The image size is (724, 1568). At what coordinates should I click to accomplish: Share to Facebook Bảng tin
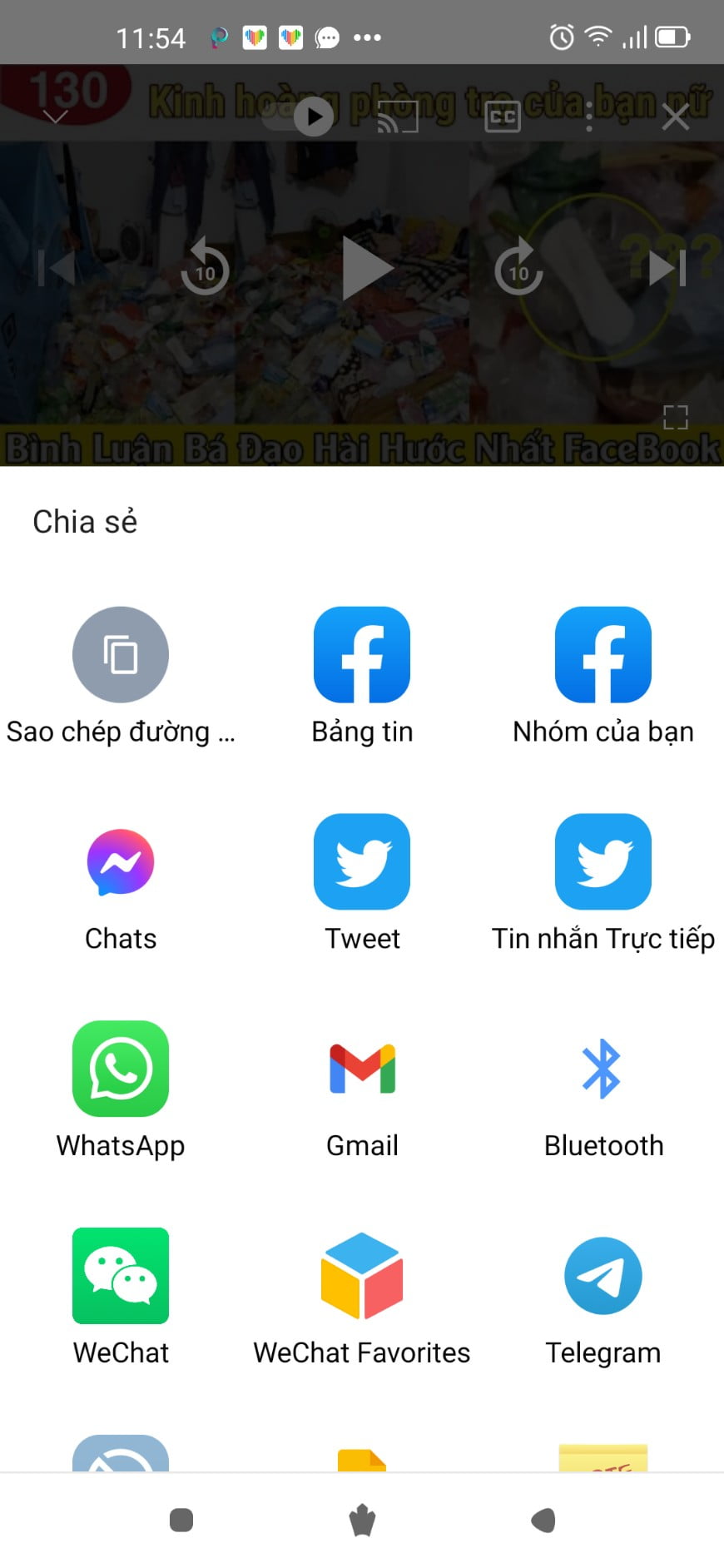[x=362, y=655]
